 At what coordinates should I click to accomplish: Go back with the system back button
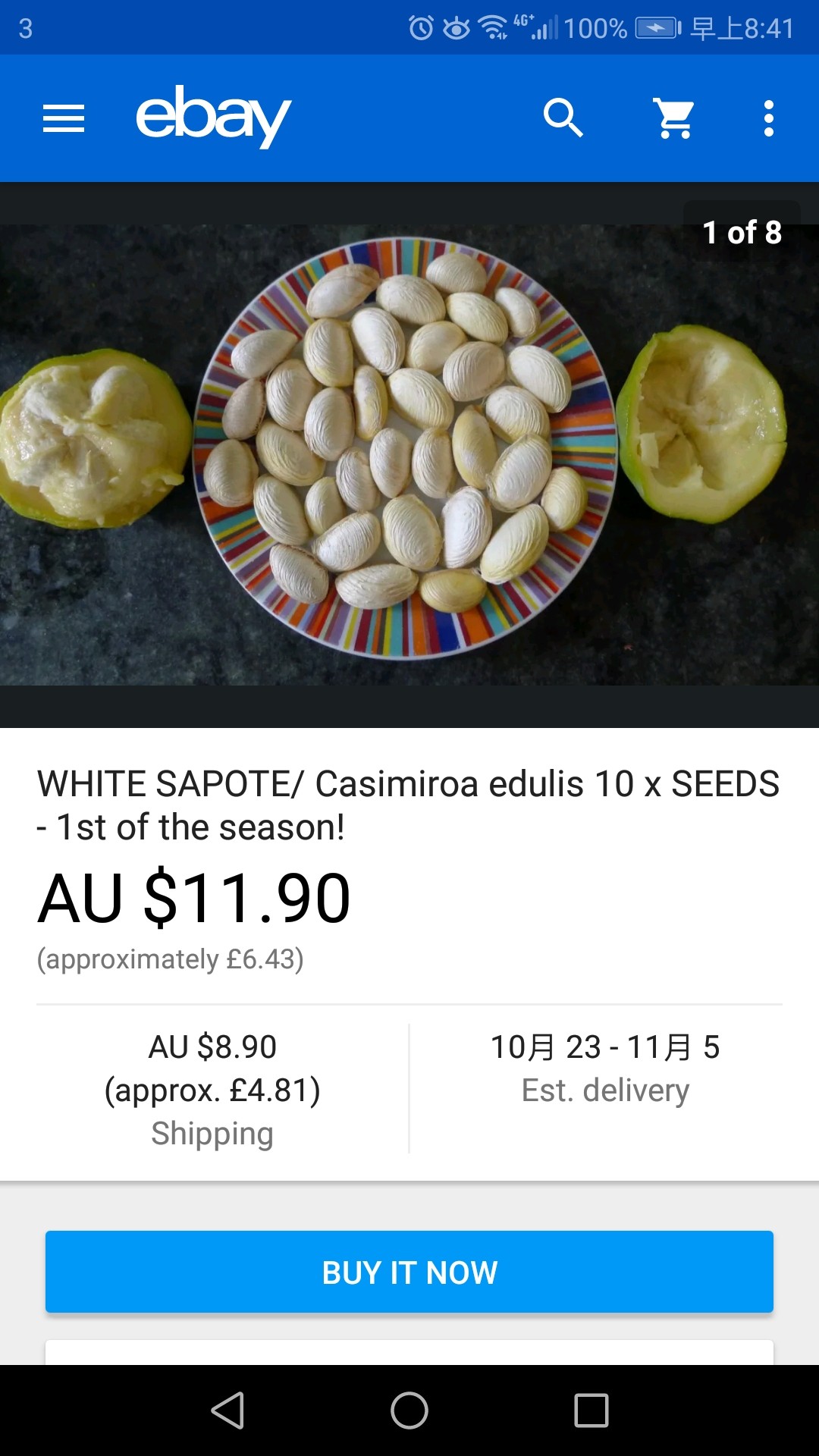coord(227,1410)
